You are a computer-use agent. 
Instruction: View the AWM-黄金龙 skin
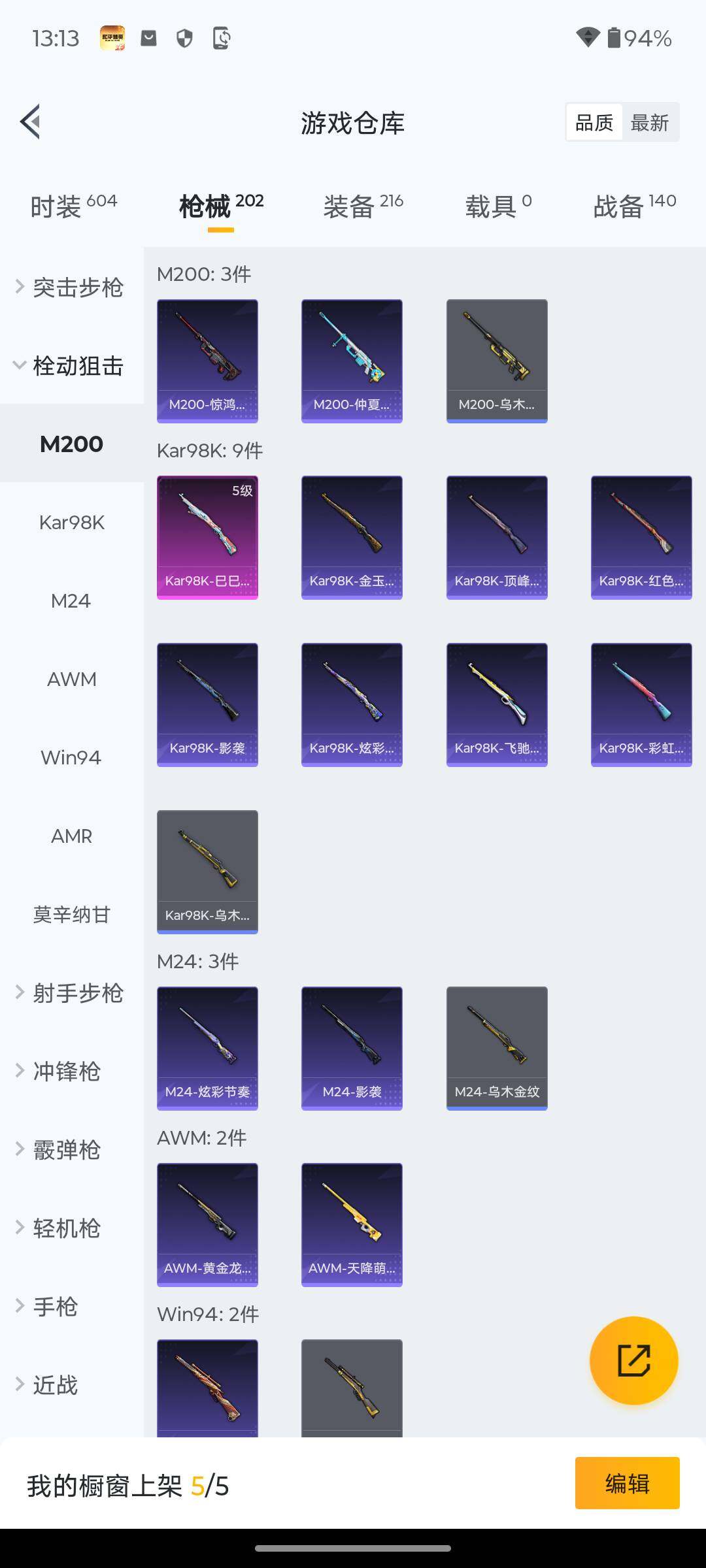click(207, 1224)
